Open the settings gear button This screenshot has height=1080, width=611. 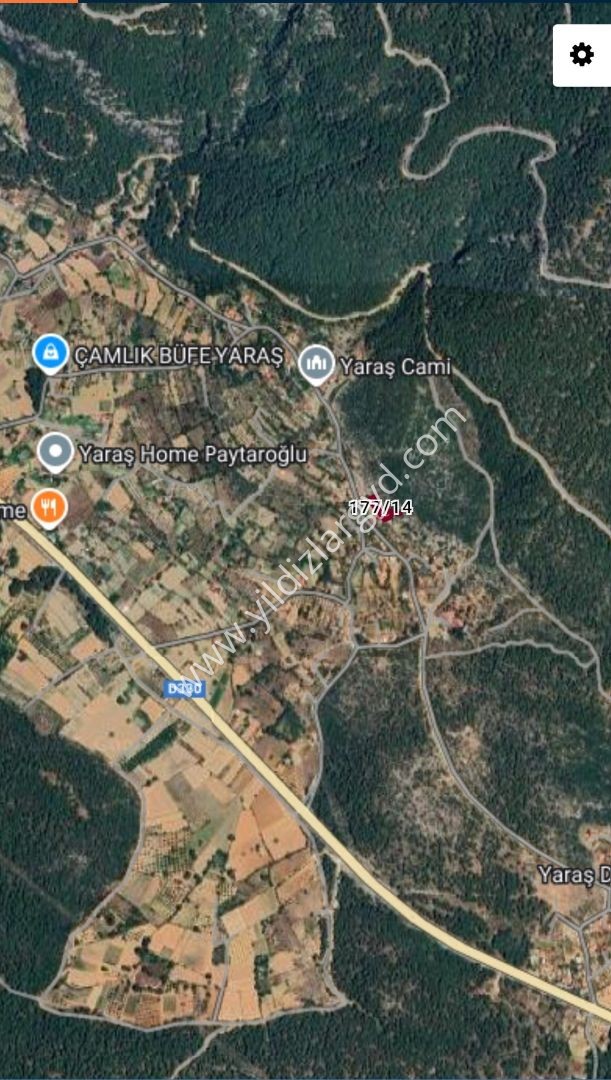pos(581,55)
